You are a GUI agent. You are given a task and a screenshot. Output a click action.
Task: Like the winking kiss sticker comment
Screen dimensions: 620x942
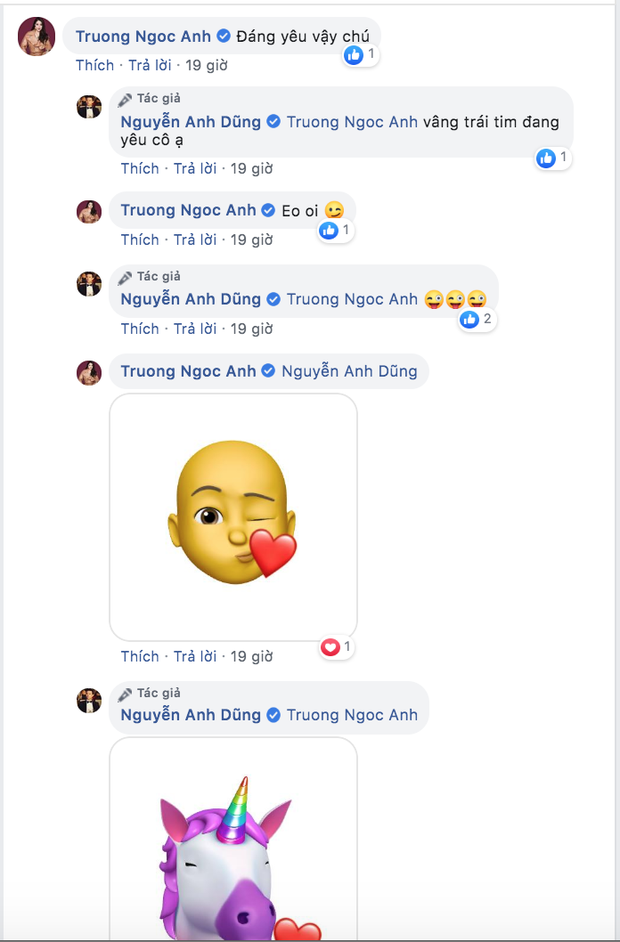[140, 657]
